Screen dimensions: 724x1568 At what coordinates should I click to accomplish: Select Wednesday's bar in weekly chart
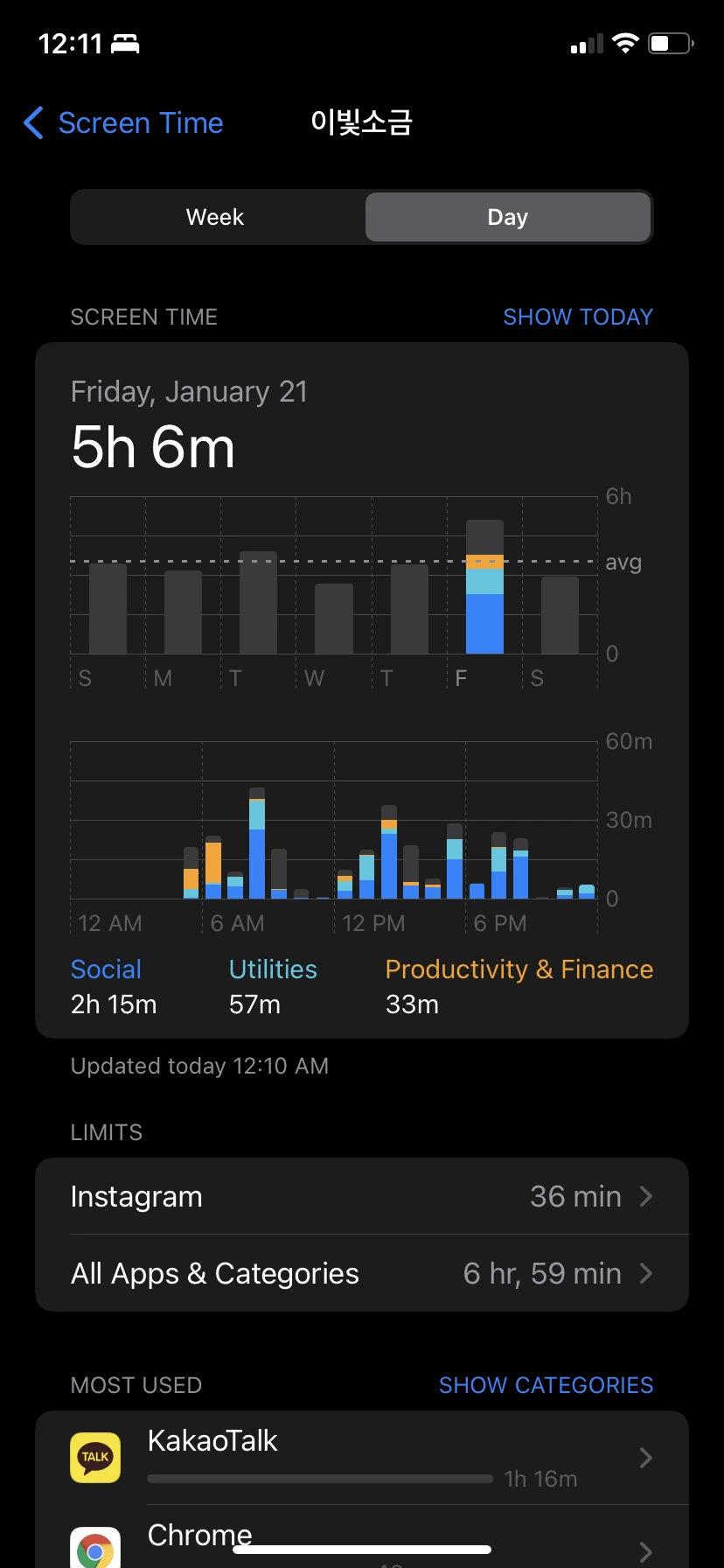[334, 618]
